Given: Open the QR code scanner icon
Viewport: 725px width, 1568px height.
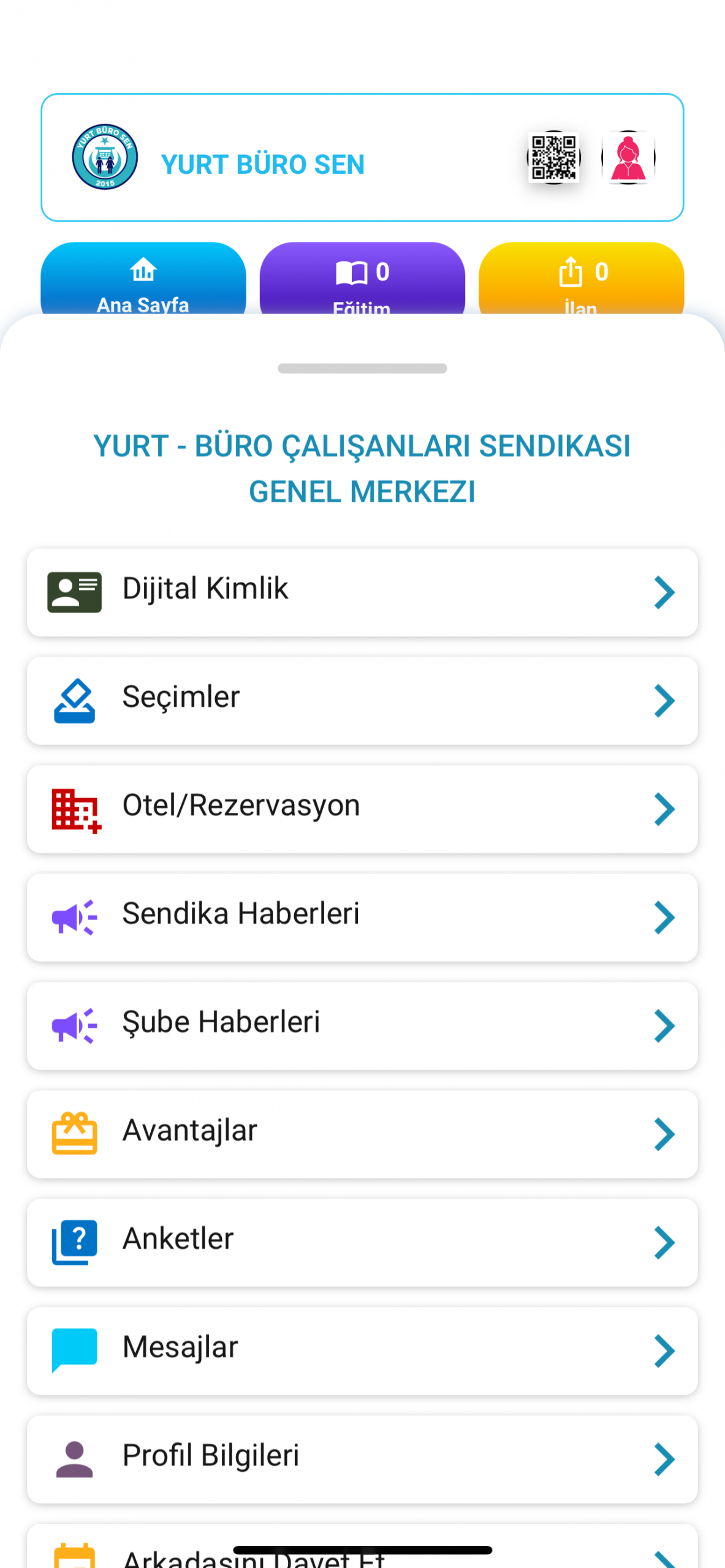Looking at the screenshot, I should click(553, 157).
